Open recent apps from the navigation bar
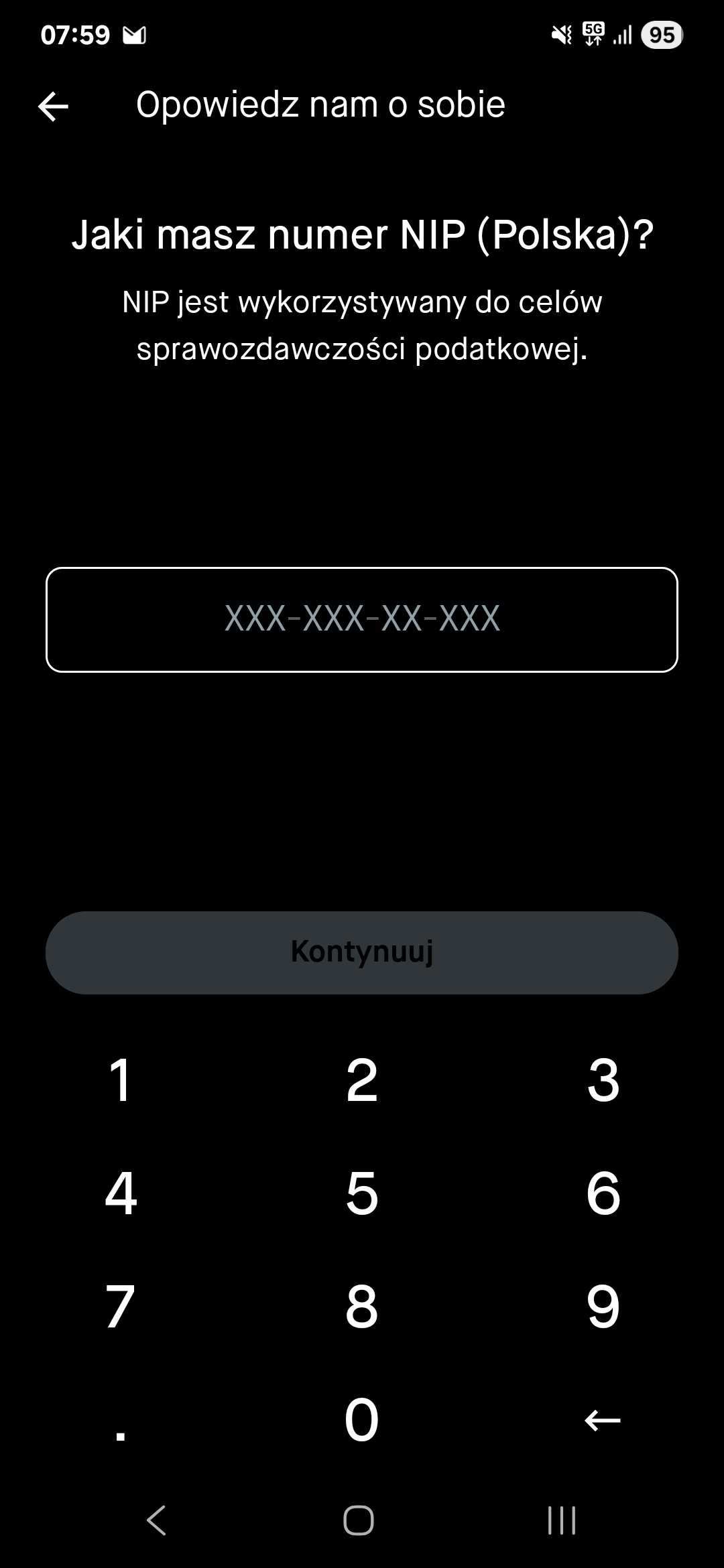 point(562,1520)
